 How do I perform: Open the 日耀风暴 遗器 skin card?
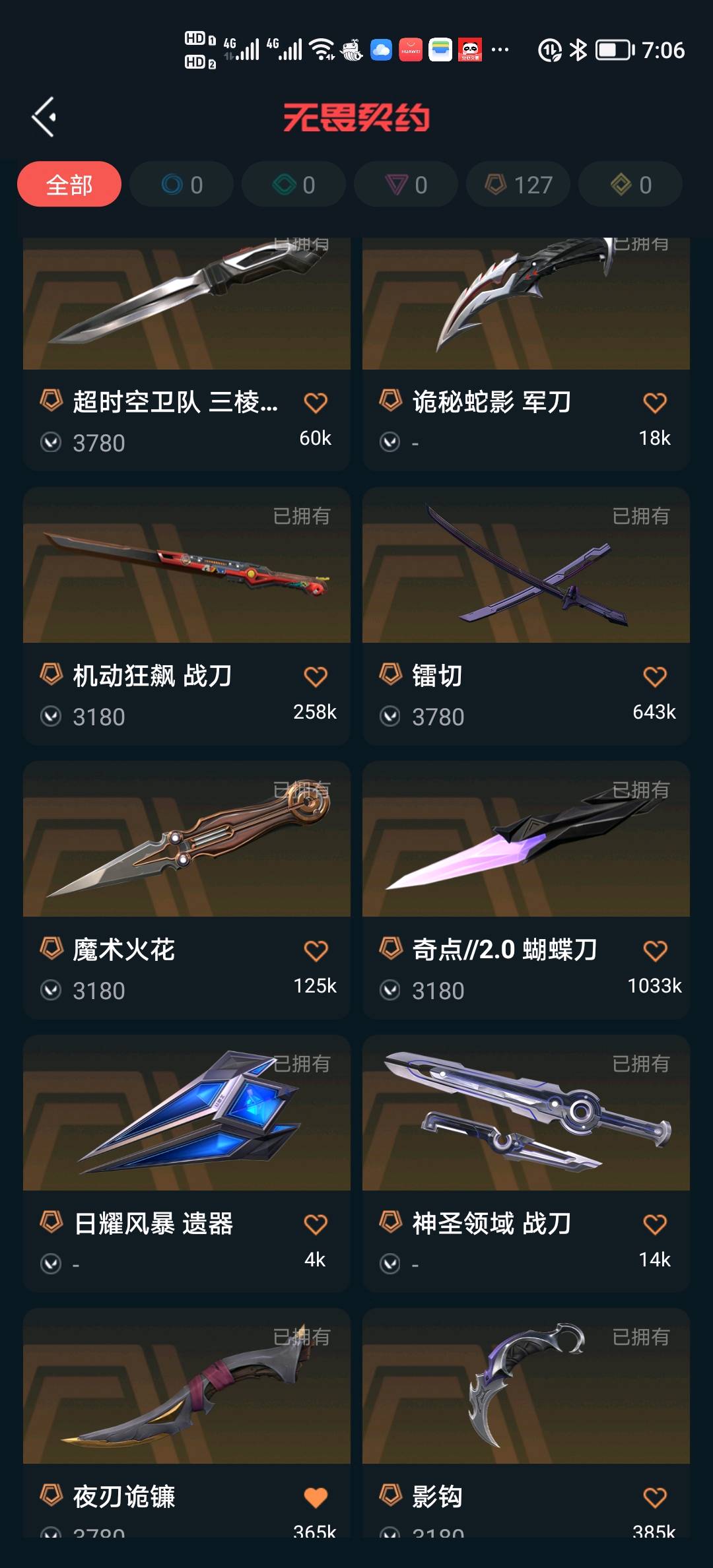point(187,1164)
